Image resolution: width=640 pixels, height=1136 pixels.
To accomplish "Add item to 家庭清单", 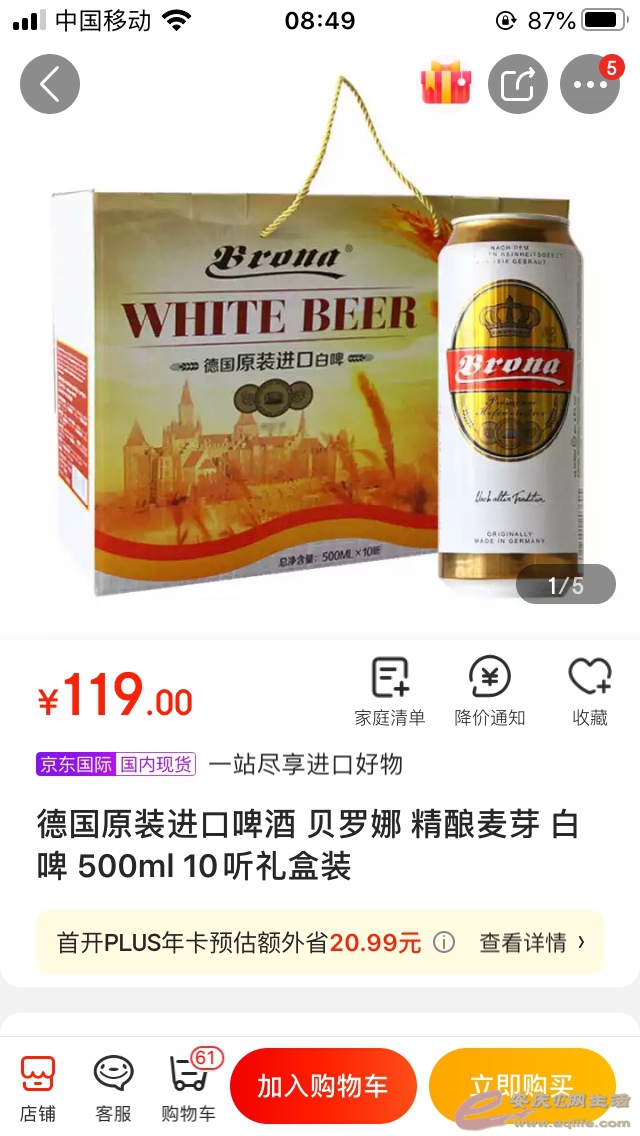I will (390, 691).
